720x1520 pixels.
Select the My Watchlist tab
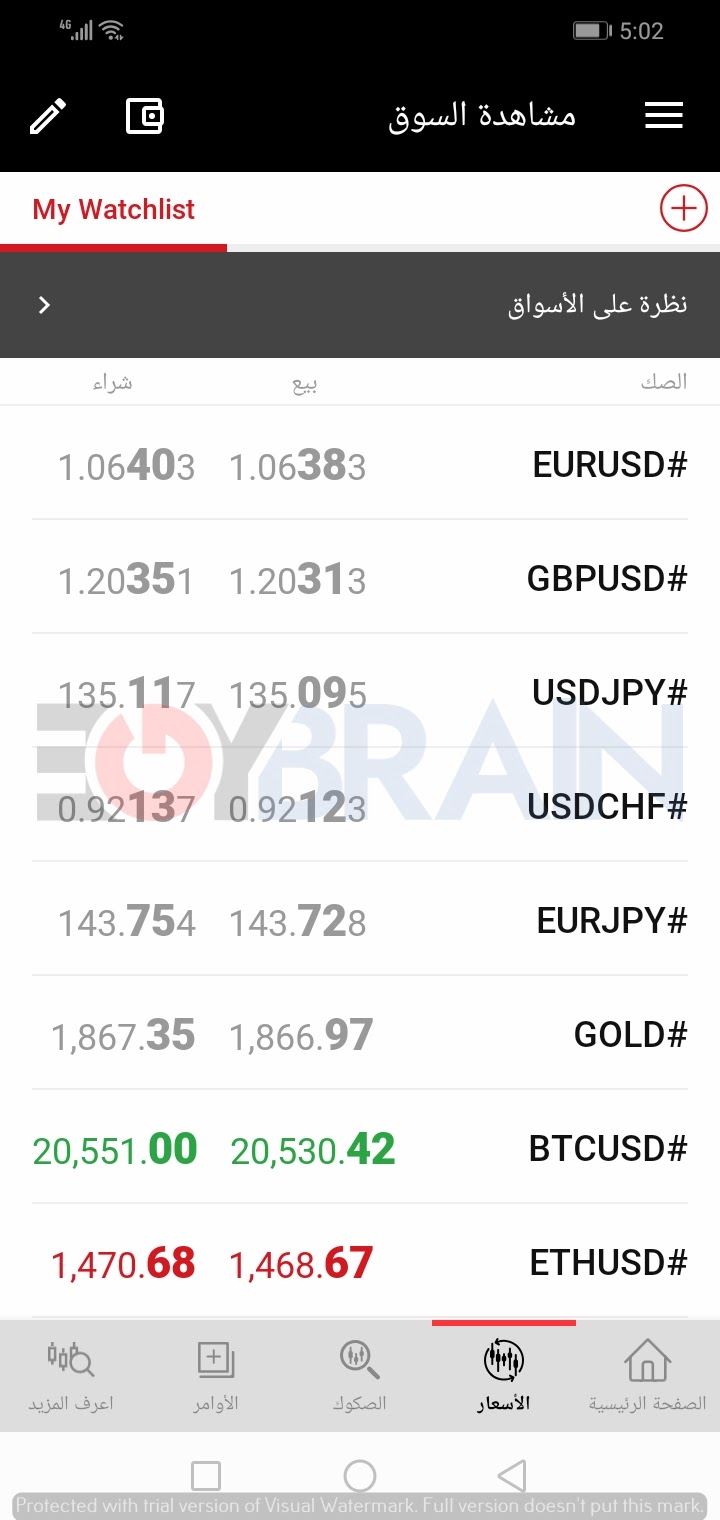(114, 210)
